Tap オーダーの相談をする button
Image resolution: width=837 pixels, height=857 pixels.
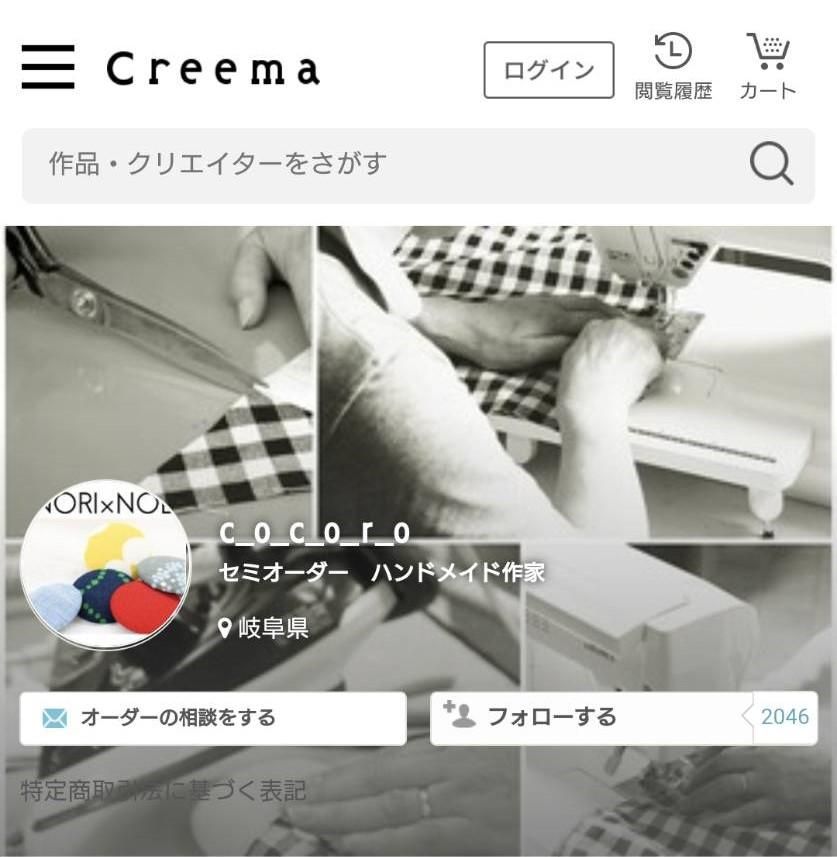[x=213, y=718]
